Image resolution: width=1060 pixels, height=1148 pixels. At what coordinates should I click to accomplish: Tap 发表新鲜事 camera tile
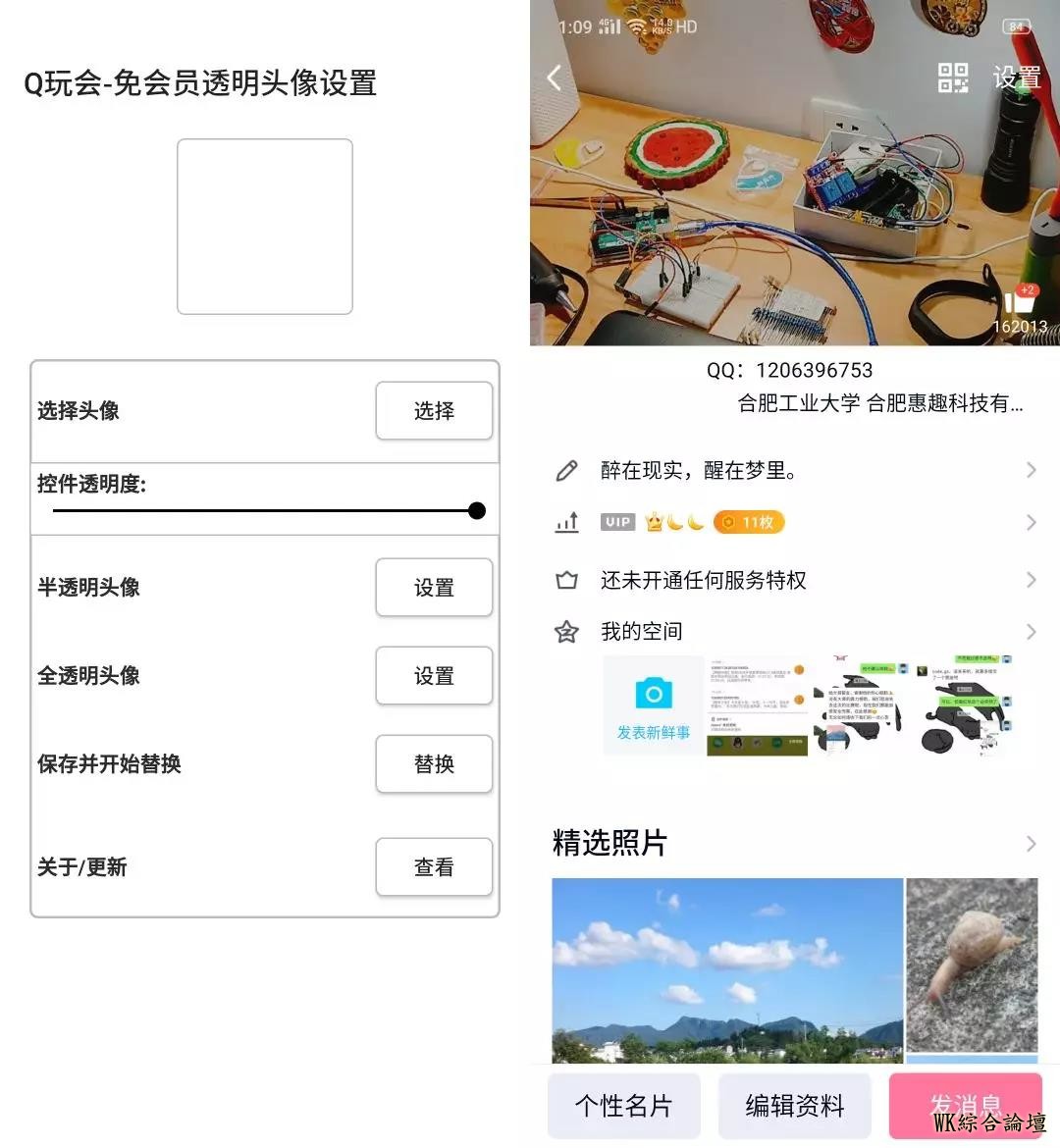tap(653, 705)
